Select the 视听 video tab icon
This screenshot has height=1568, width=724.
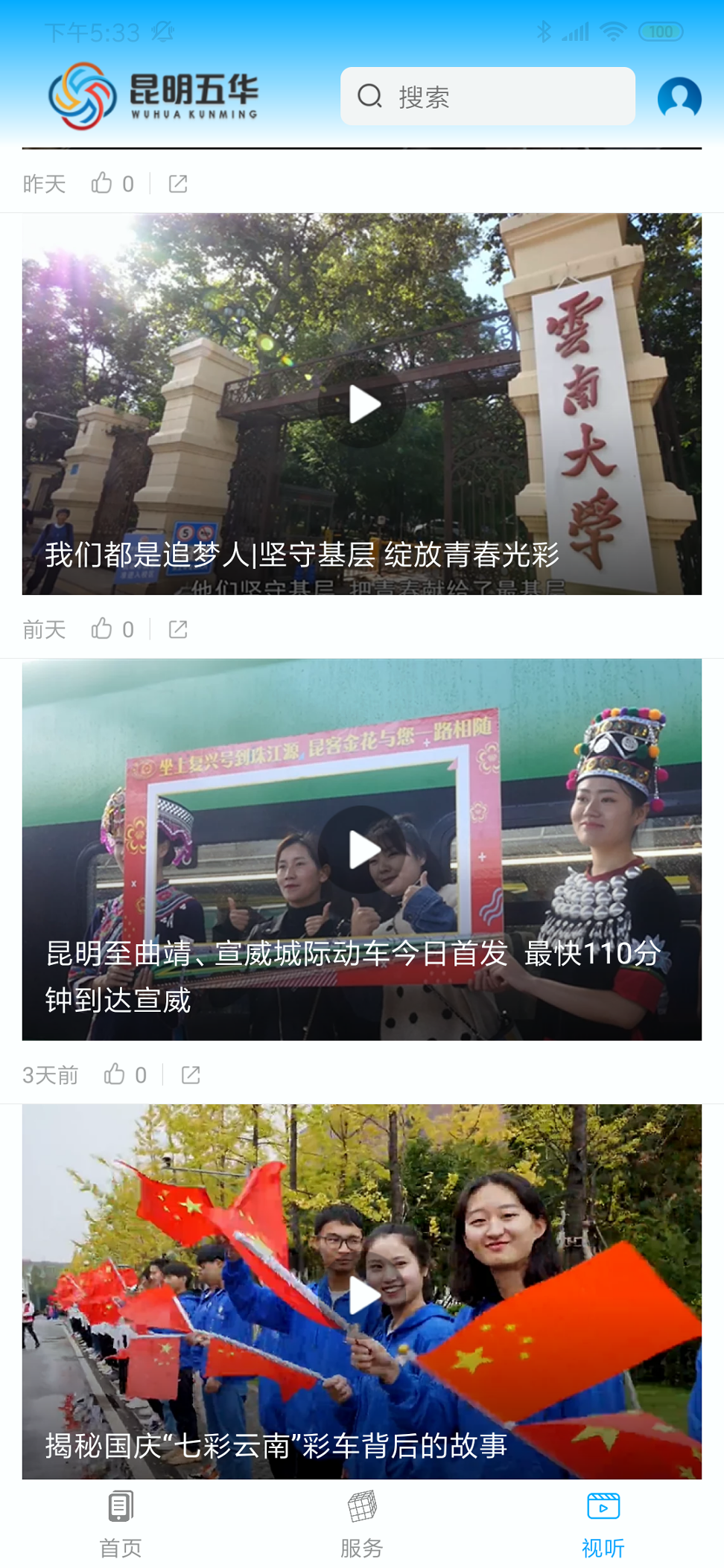(x=603, y=1506)
